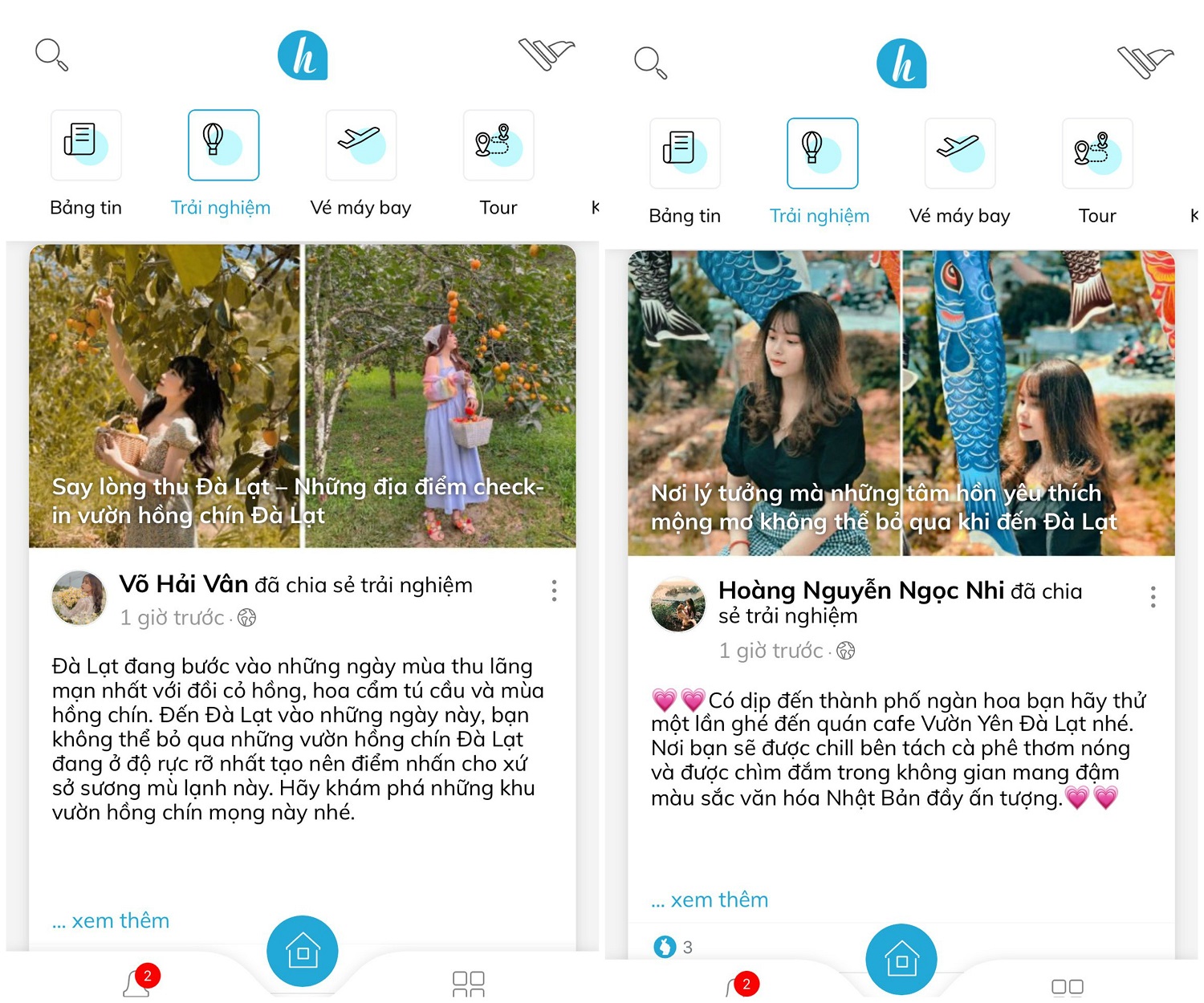View Hoàng Nguyễn Ngọc Nhi's profile avatar
This screenshot has height=1003, width=1204.
click(677, 603)
